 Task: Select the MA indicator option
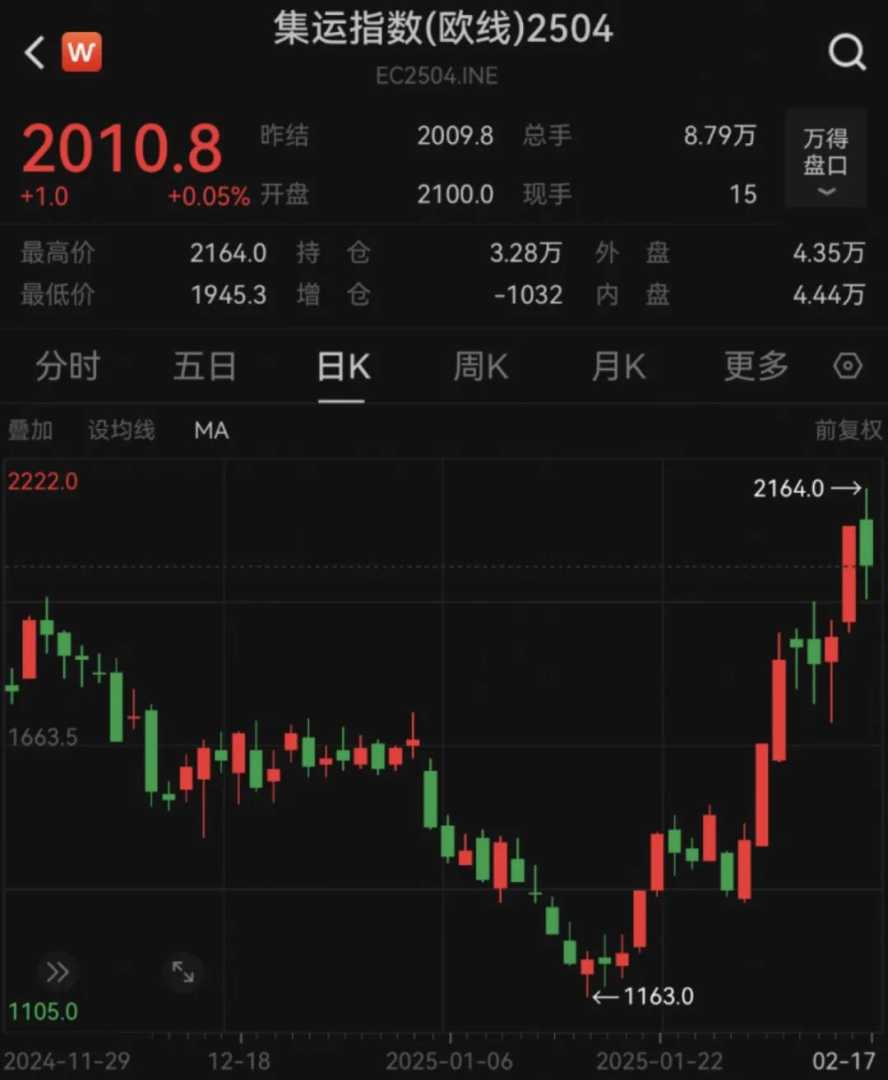[211, 430]
